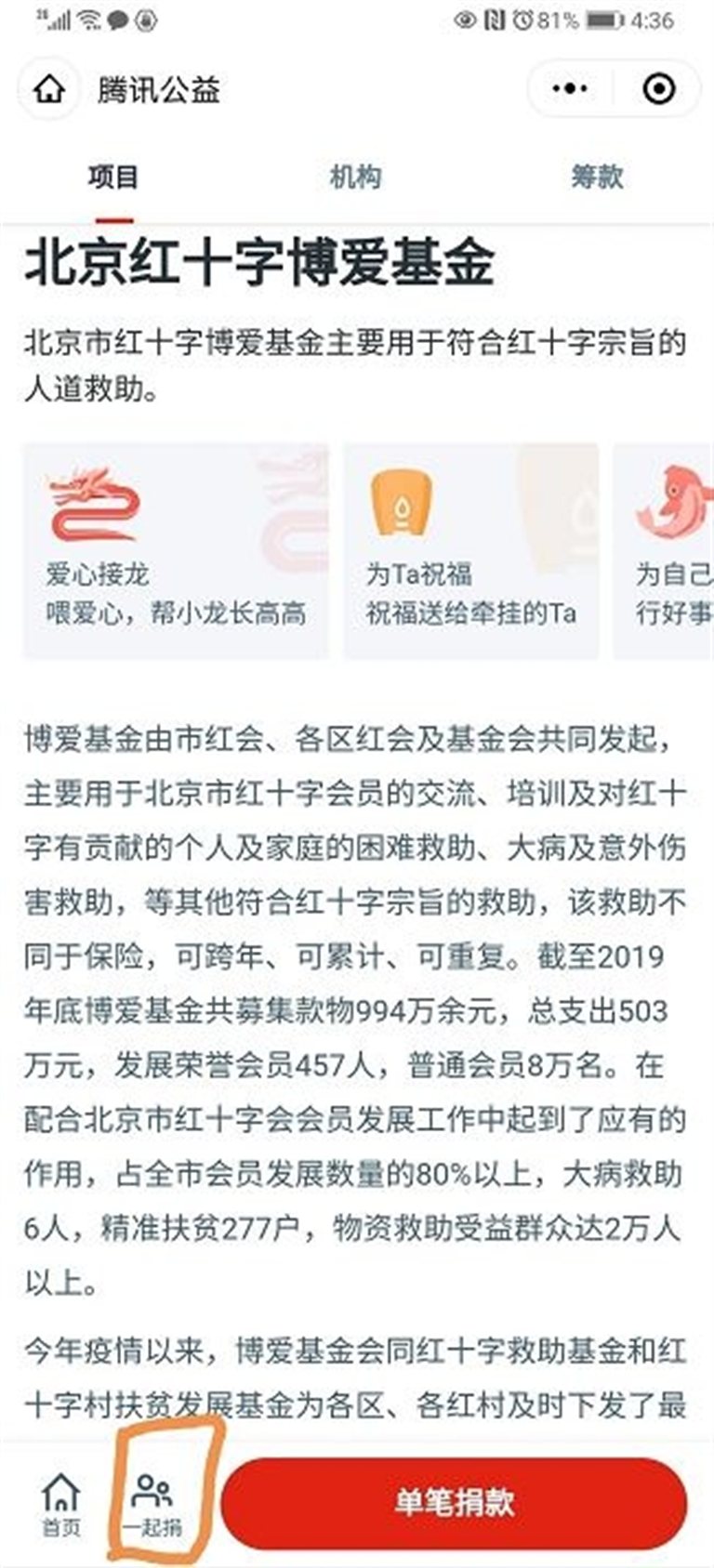
Task: Open the three-dot more menu
Action: pos(570,89)
